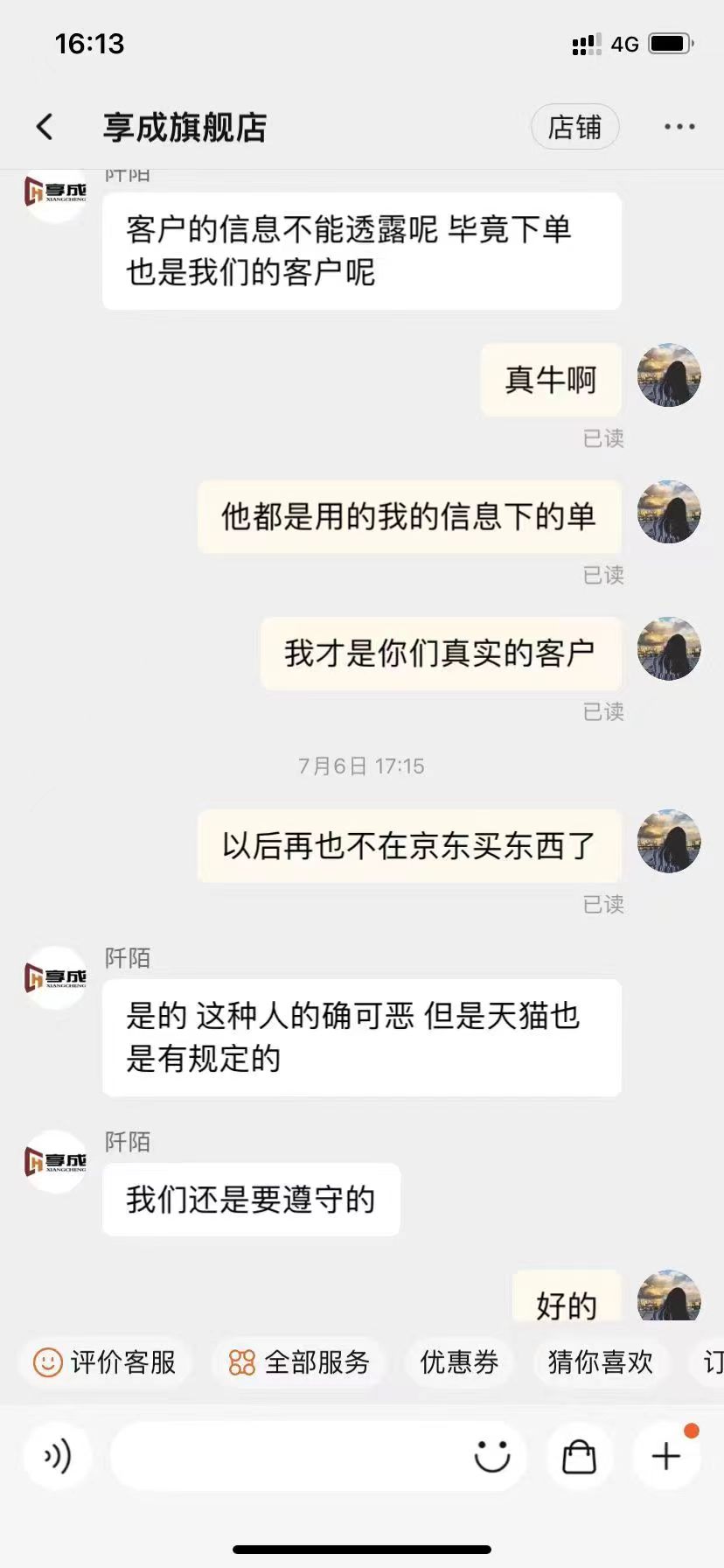Click the smiley emoji icon near input field
The height and width of the screenshot is (1568, 724).
pos(491,1456)
